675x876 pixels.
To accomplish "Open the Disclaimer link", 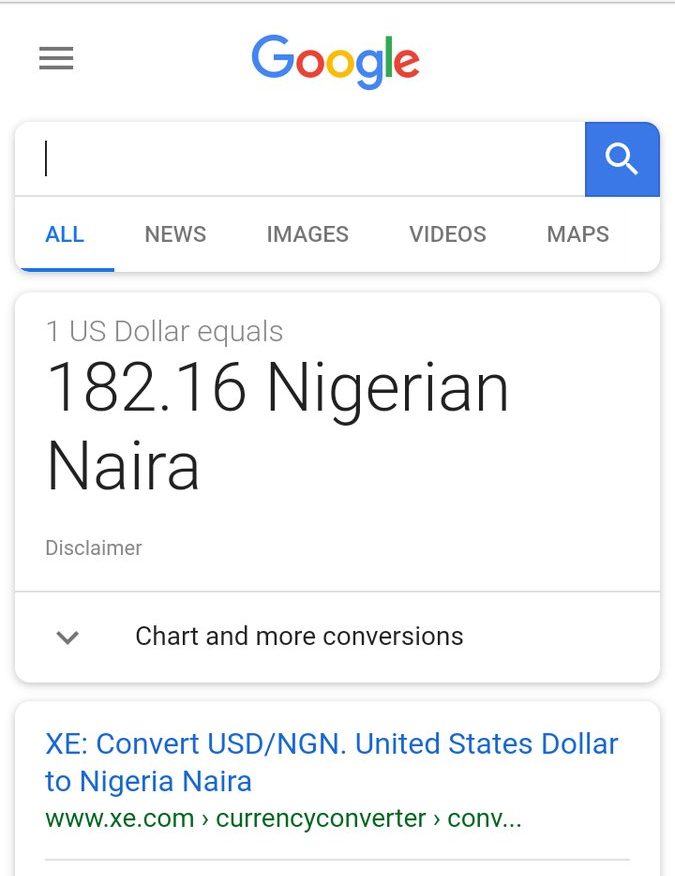I will click(x=93, y=548).
